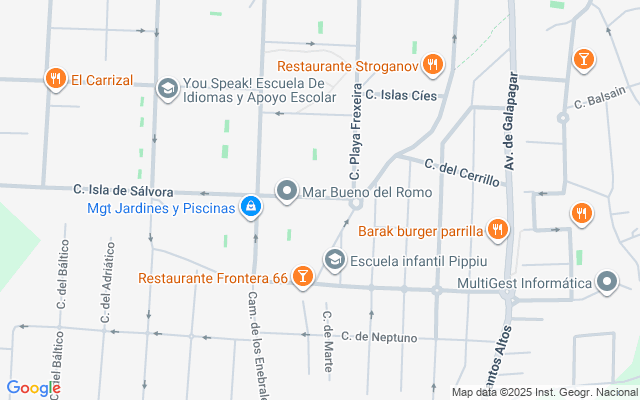The height and width of the screenshot is (400, 640).
Task: Open the Google logo link
Action: click(x=33, y=388)
